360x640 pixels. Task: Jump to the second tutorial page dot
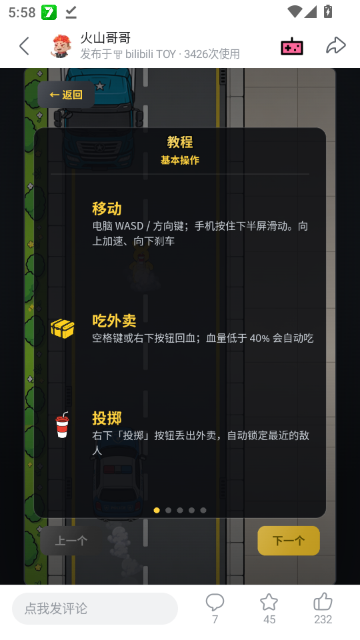[x=168, y=510]
